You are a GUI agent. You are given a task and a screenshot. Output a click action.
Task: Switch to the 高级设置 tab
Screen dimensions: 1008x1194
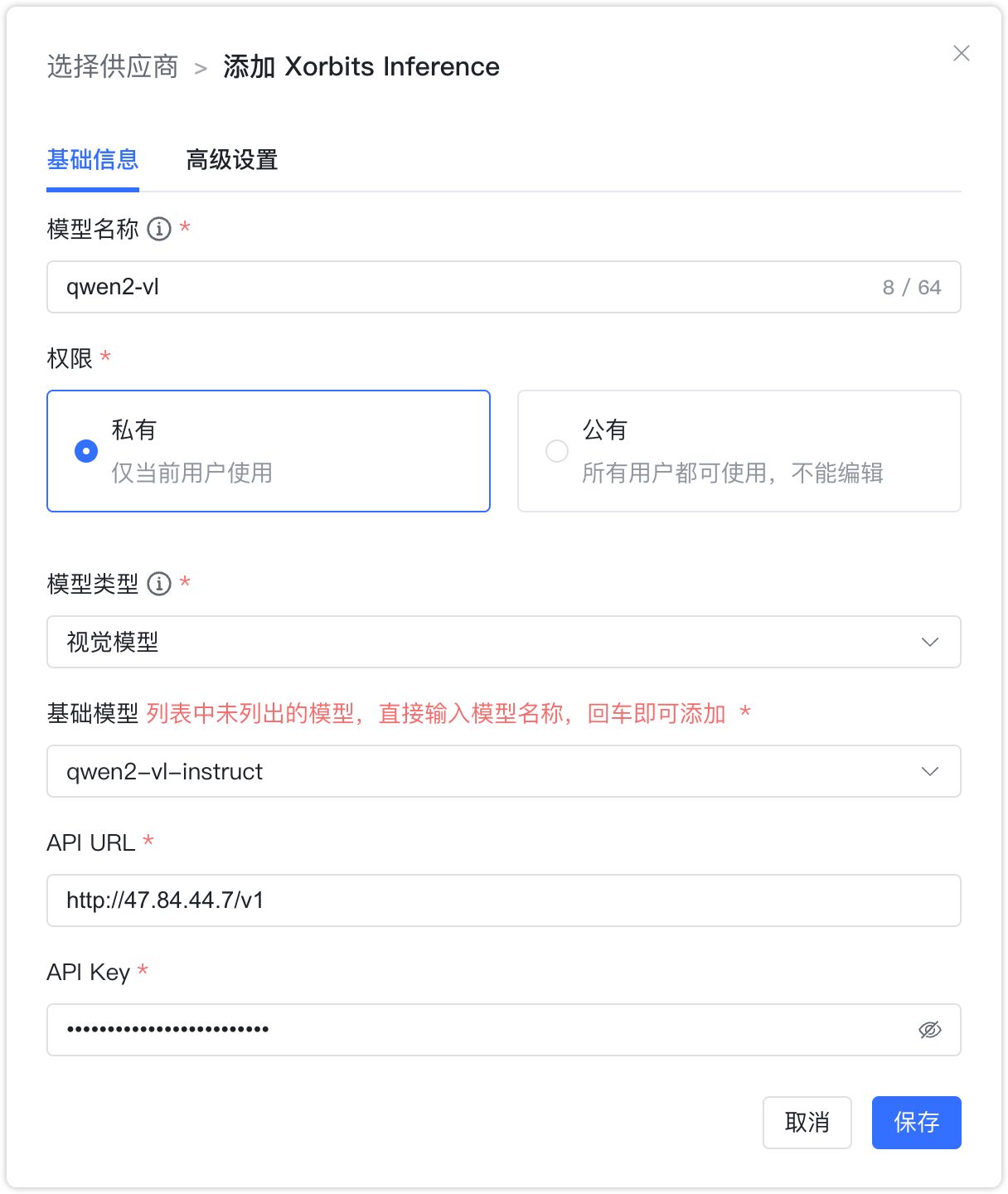tap(231, 159)
